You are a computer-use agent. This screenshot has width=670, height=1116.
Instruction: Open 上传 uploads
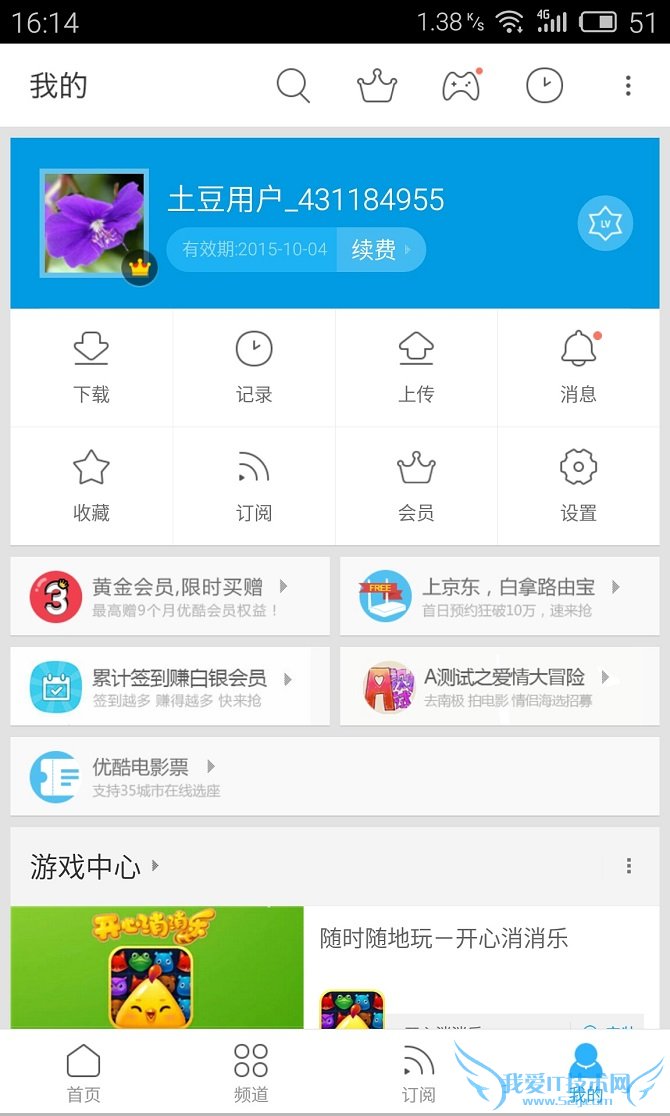416,368
